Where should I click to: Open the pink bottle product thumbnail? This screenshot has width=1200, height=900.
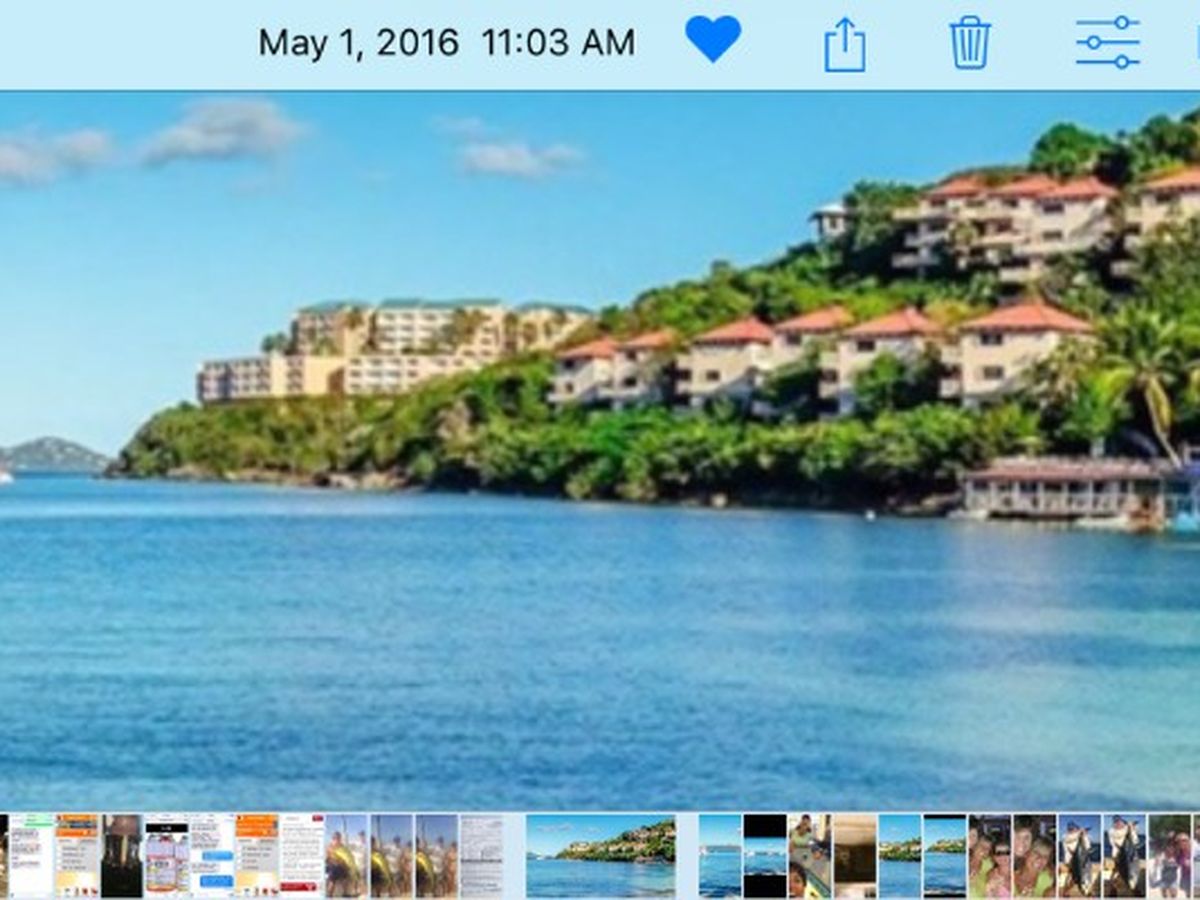pyautogui.click(x=166, y=856)
